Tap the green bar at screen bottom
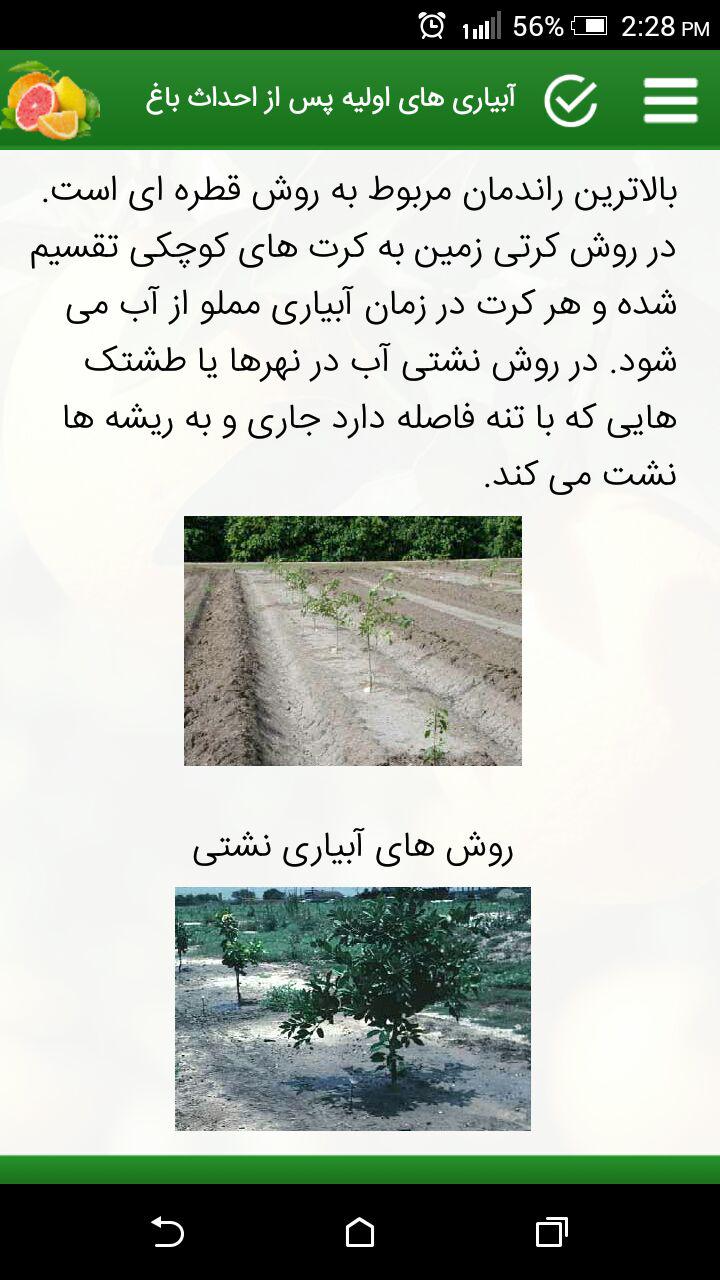 point(360,1170)
